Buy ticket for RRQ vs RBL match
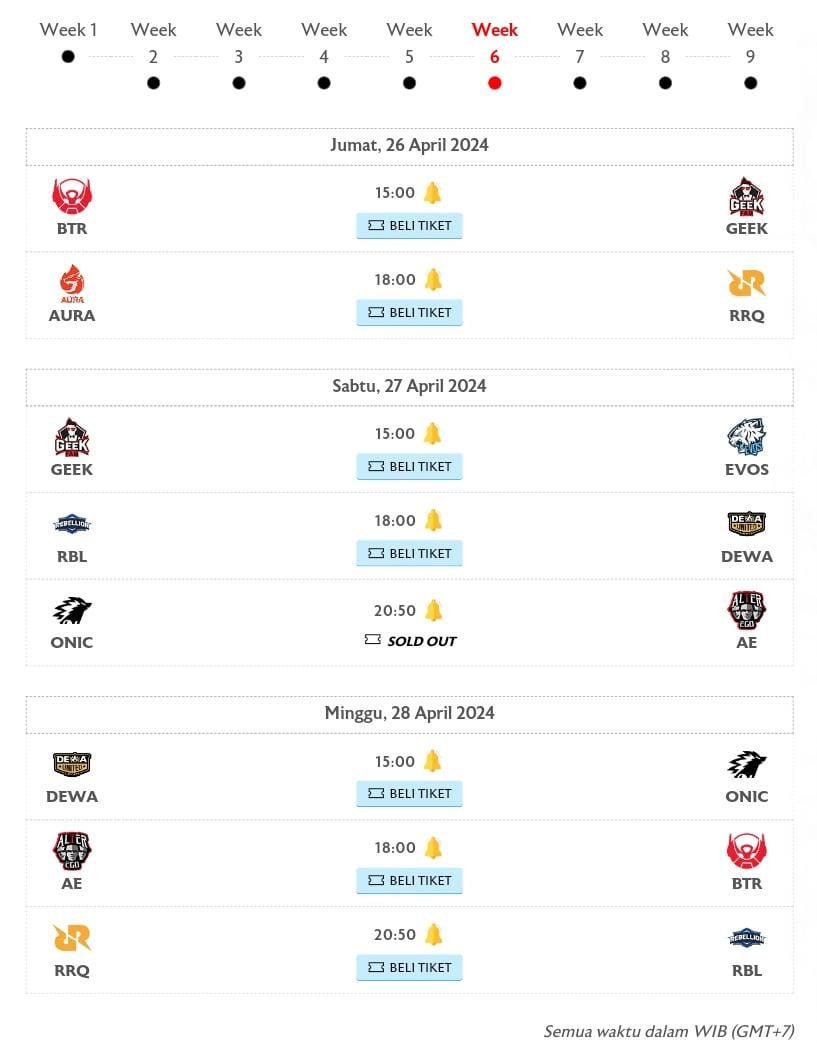Screen dimensions: 817x1043 [x=409, y=968]
